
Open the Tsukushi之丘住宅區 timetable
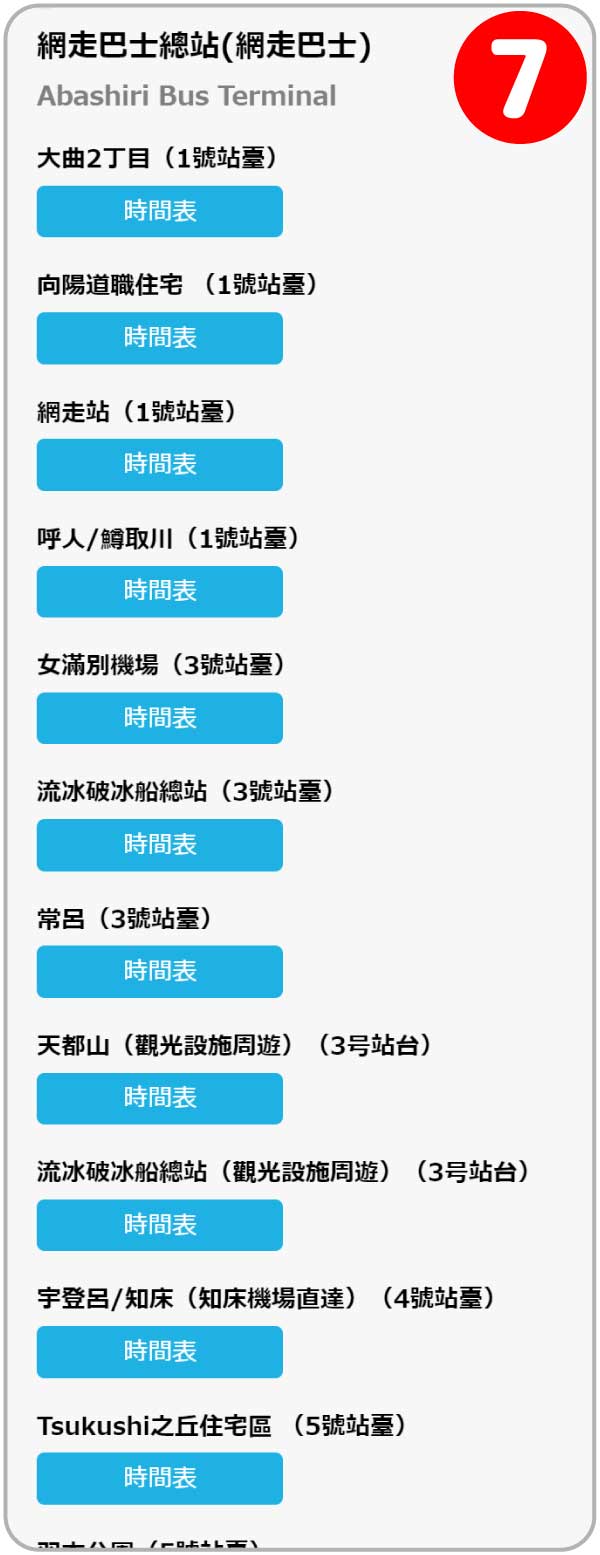click(x=160, y=1478)
